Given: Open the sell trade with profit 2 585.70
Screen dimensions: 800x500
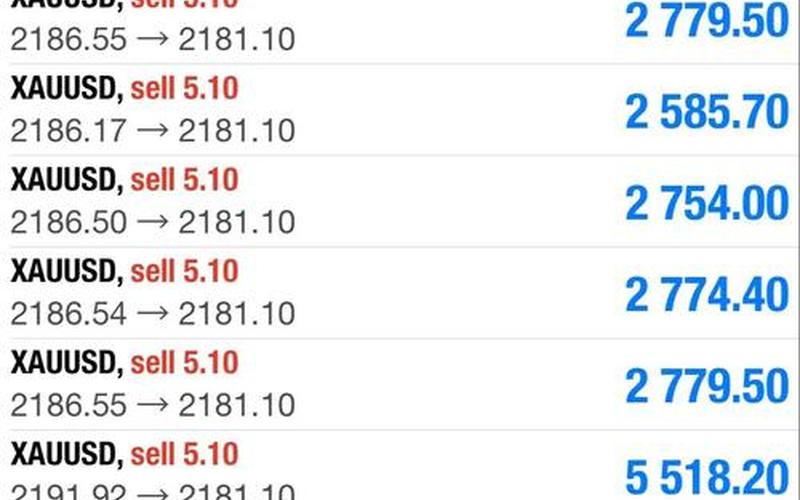Looking at the screenshot, I should click(x=400, y=110).
